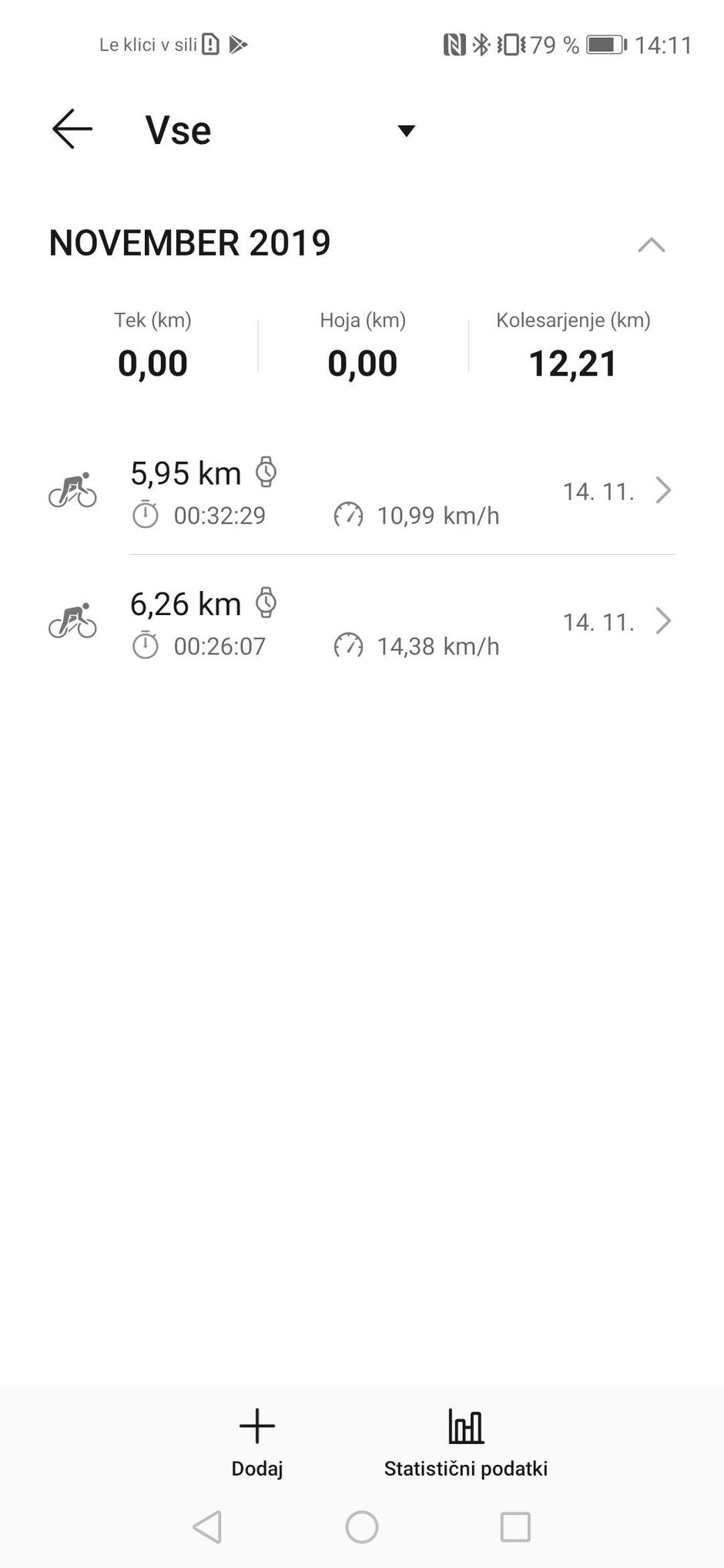
Task: Go back using the top arrow
Action: [72, 129]
